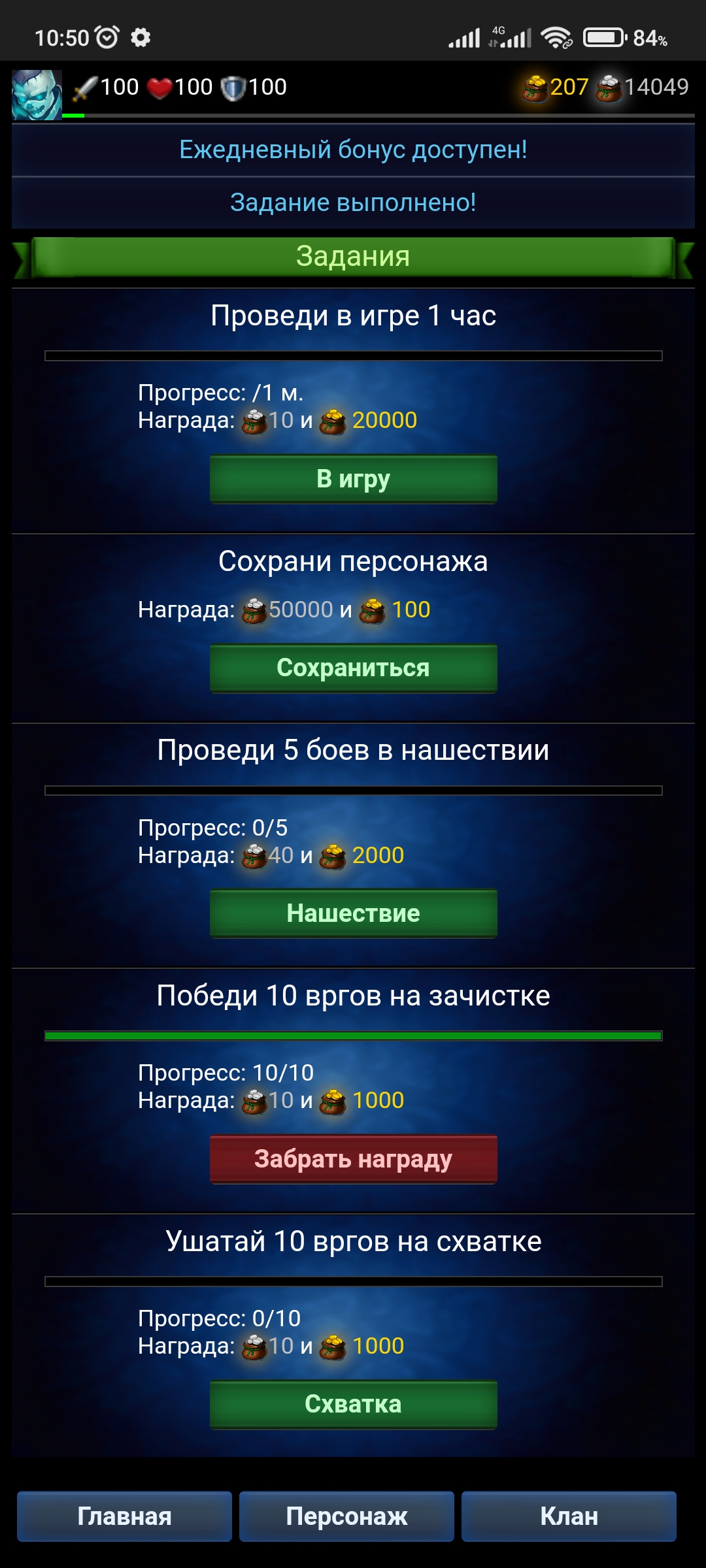Open the character avatar in the header
The image size is (706, 1568).
[37, 95]
